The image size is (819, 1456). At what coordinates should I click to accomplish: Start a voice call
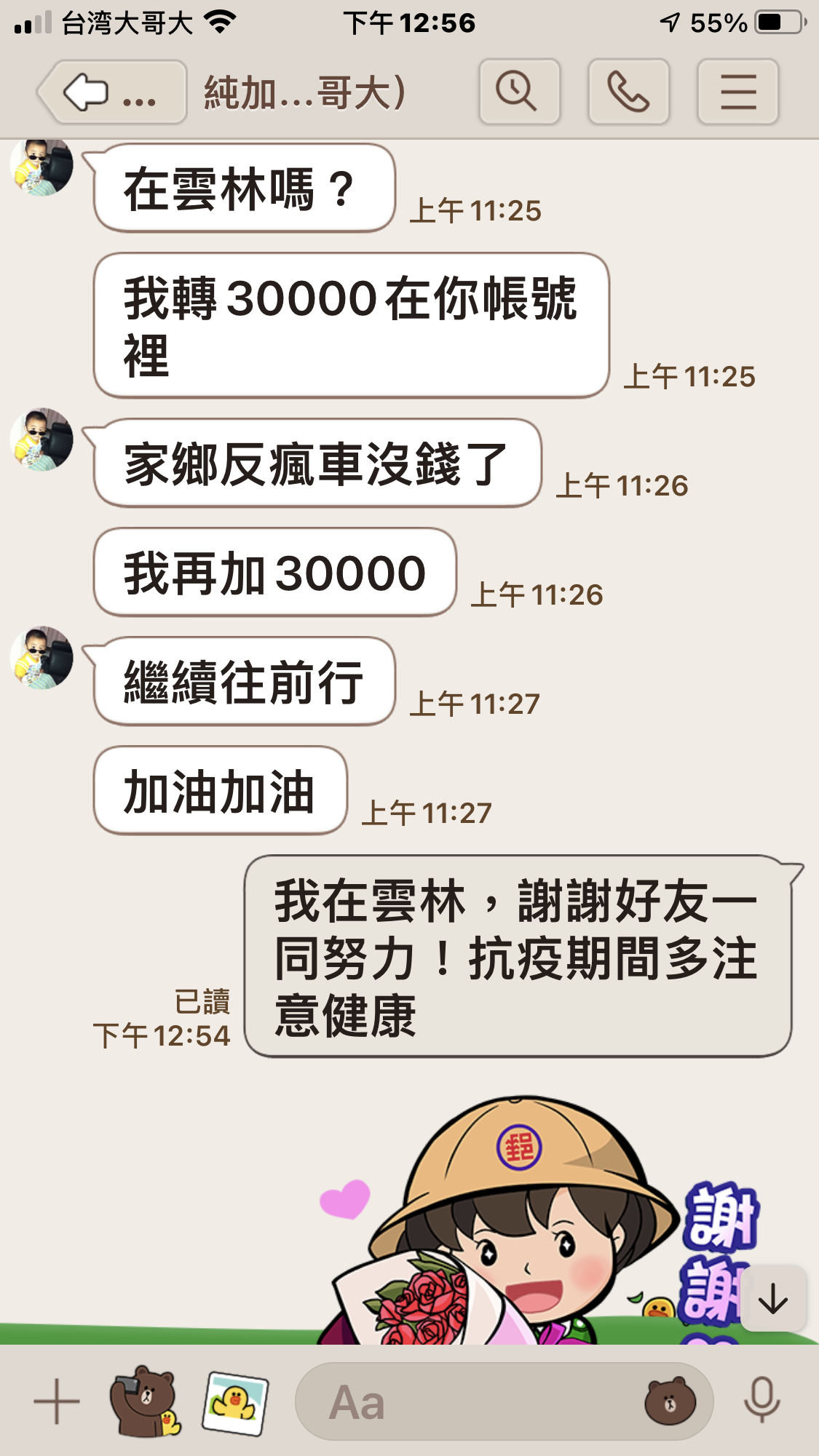628,92
